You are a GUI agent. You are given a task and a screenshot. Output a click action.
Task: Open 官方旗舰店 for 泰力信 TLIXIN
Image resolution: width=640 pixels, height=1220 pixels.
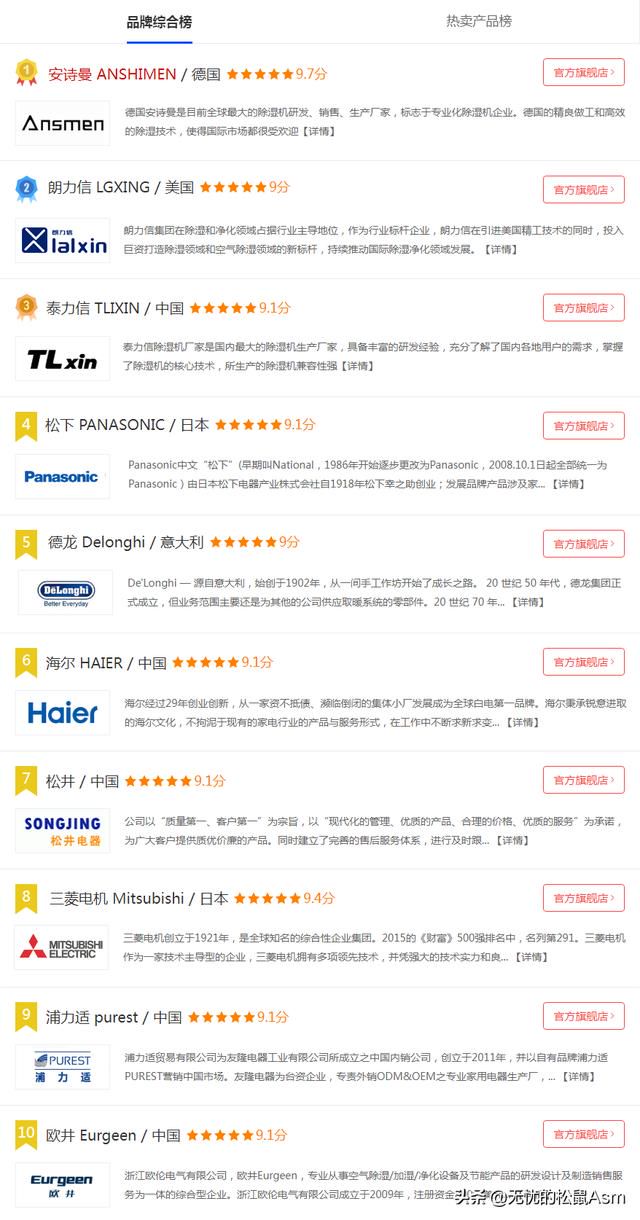pos(583,307)
